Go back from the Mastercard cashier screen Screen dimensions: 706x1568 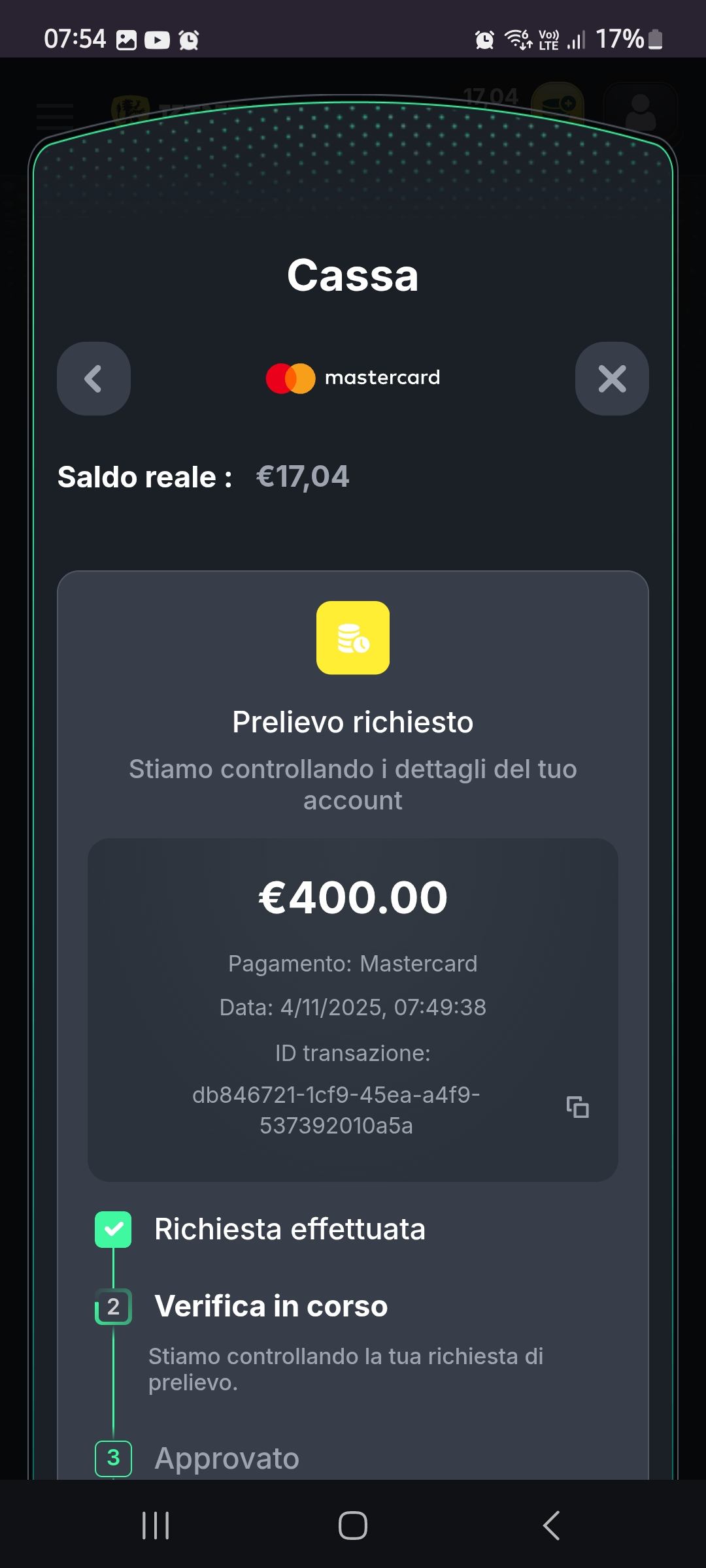[x=93, y=378]
